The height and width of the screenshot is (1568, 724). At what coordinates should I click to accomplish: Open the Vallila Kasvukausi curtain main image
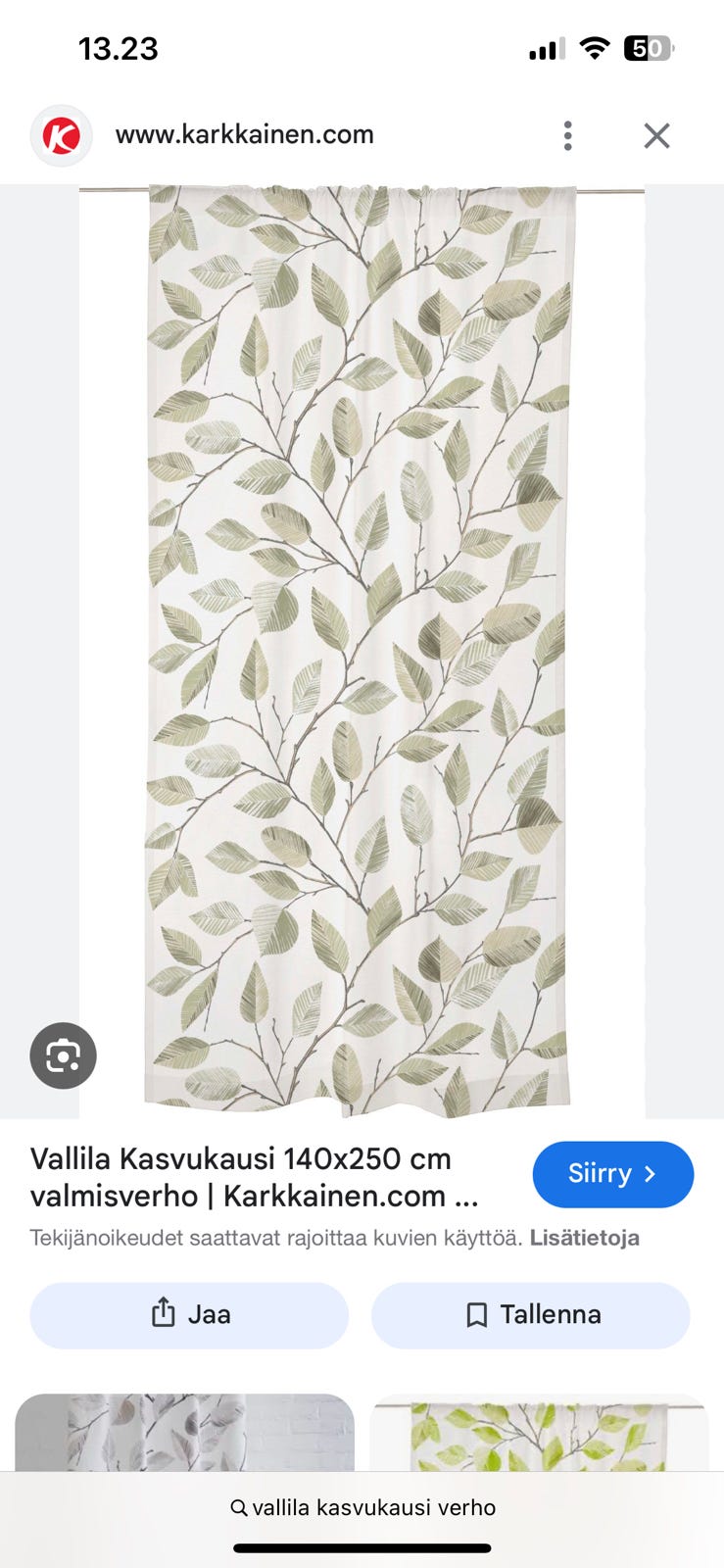pos(362,652)
